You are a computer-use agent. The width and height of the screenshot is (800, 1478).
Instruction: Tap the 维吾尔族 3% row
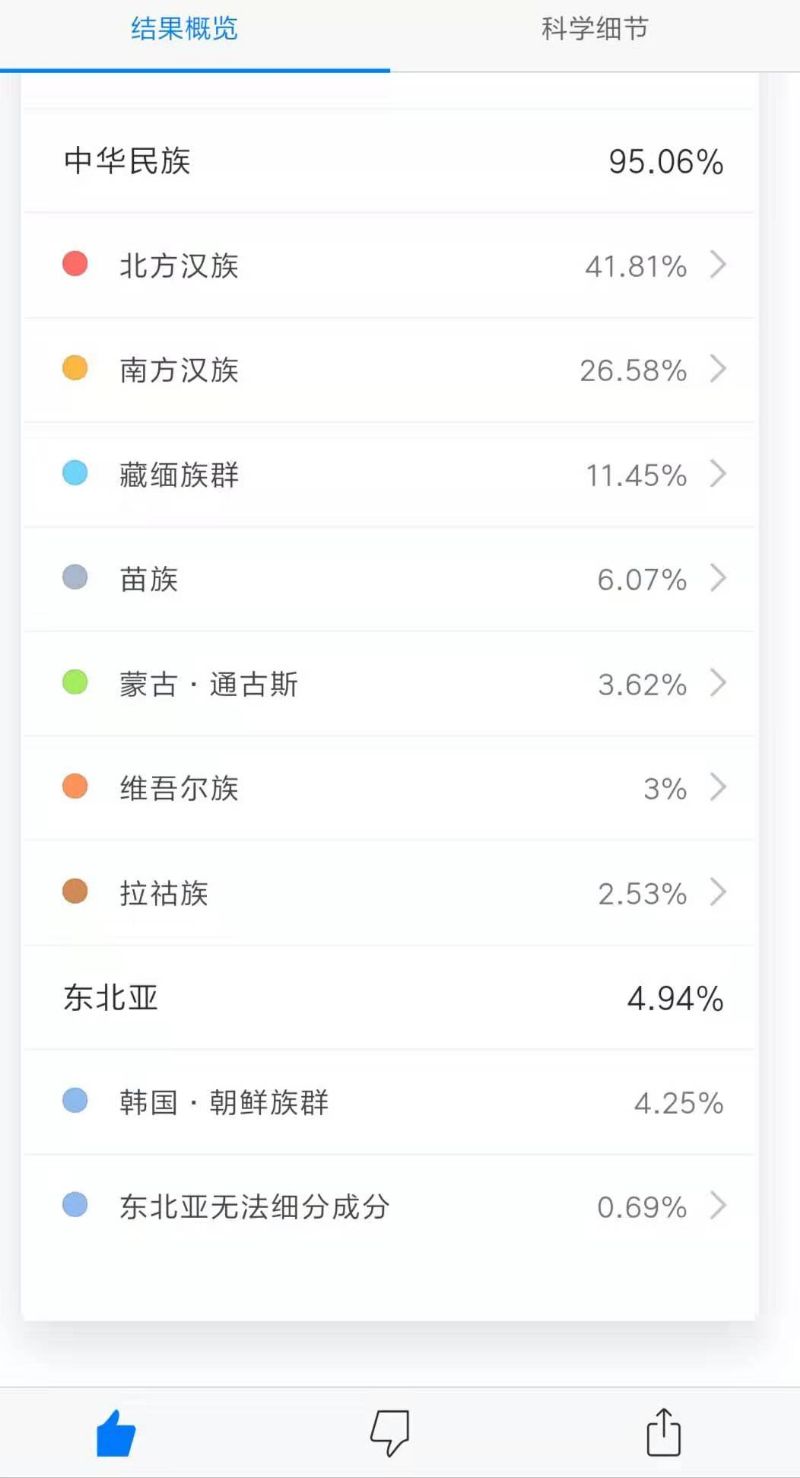[x=390, y=788]
